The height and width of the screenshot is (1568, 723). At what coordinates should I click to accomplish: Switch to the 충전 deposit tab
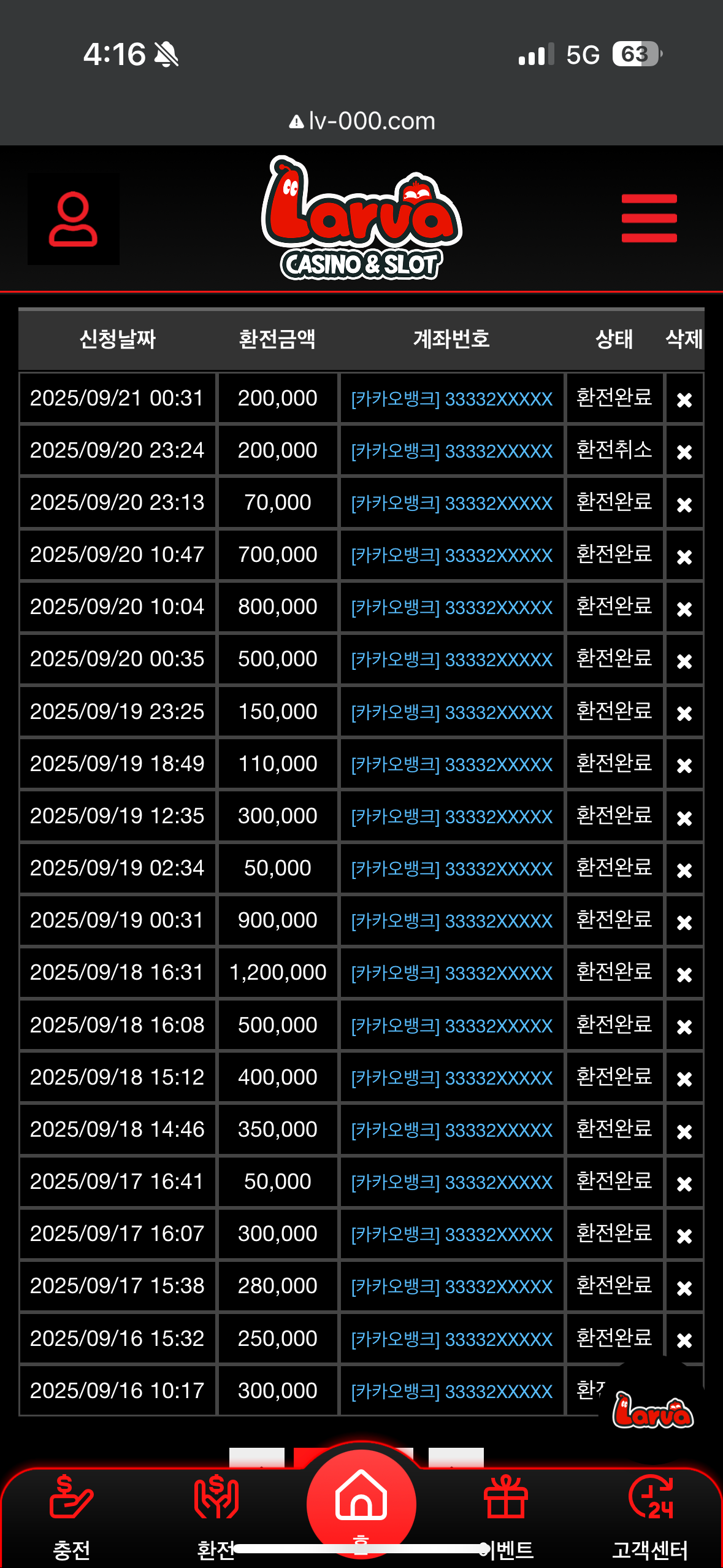pyautogui.click(x=72, y=1515)
